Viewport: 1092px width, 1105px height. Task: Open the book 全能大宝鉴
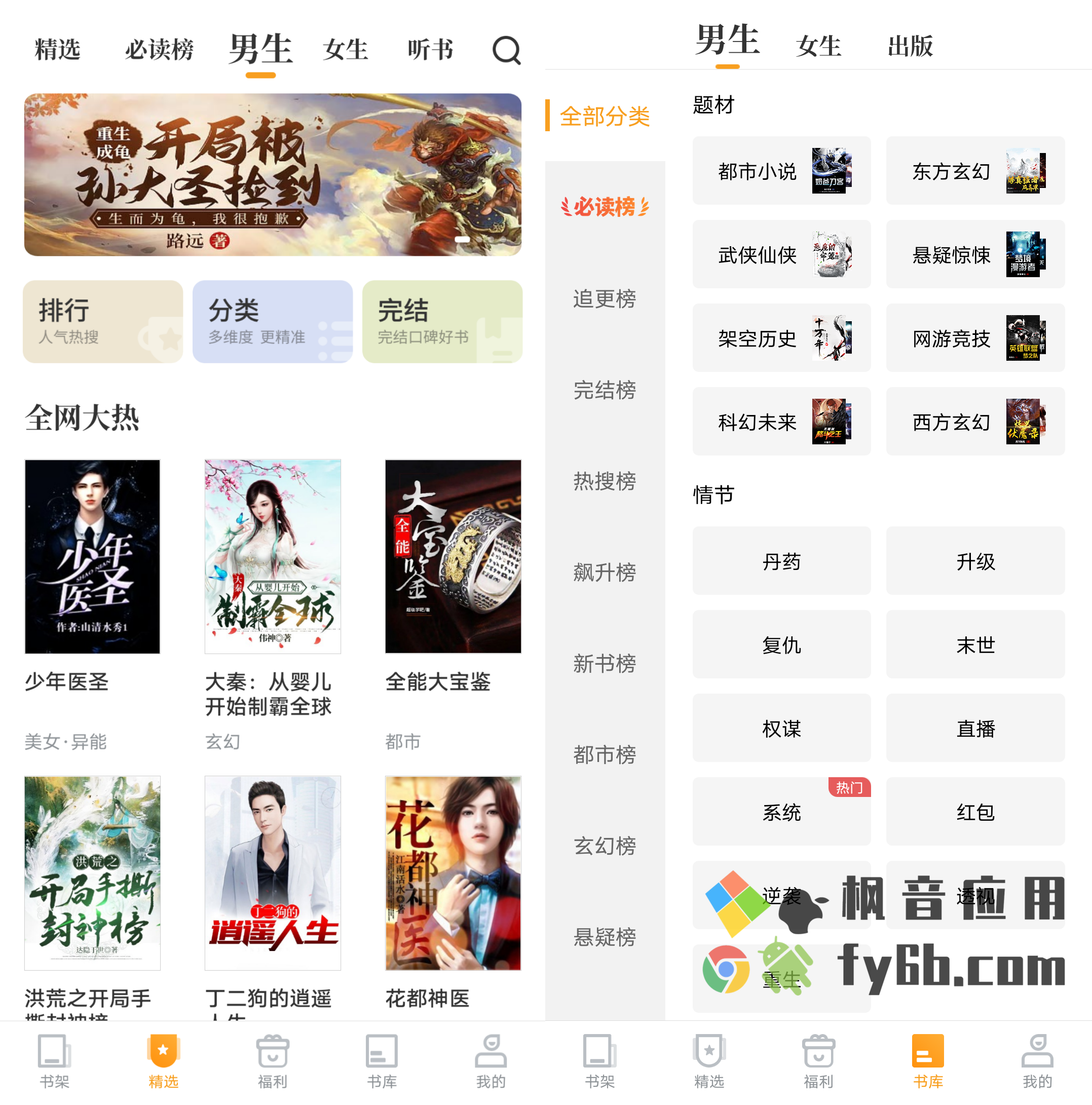coord(453,556)
